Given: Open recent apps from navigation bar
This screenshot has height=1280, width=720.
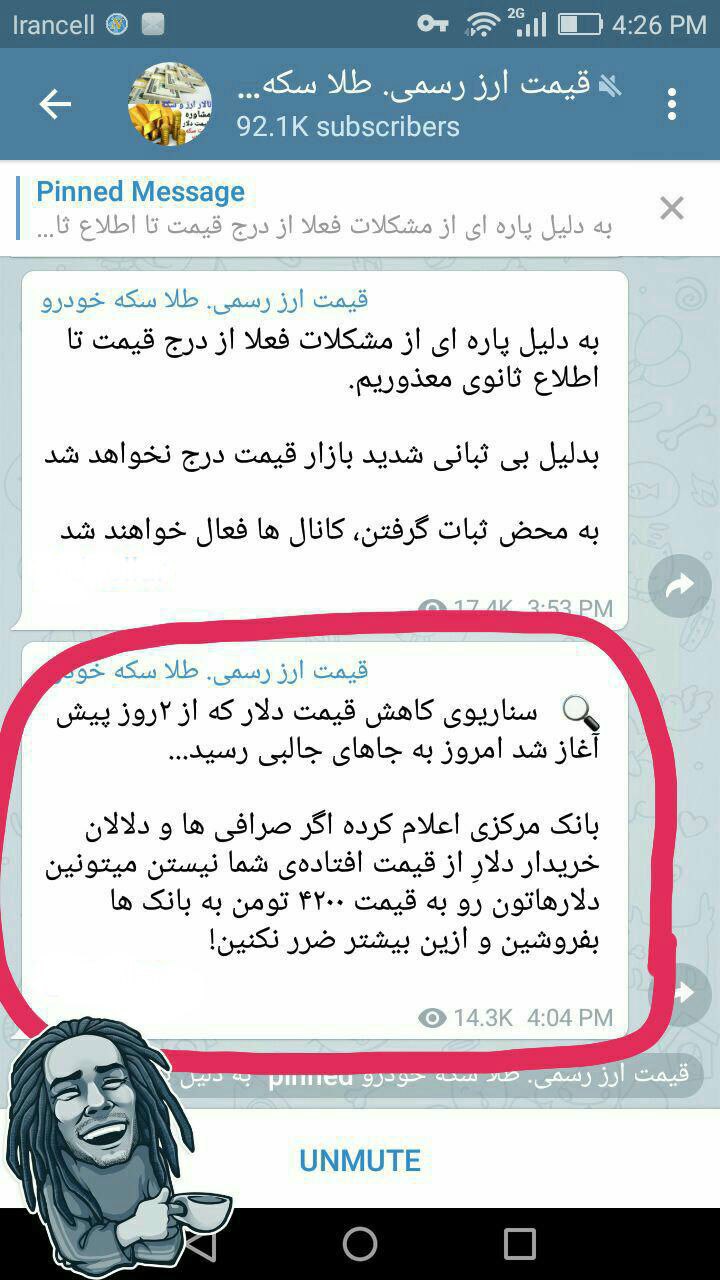Looking at the screenshot, I should click(x=519, y=1244).
